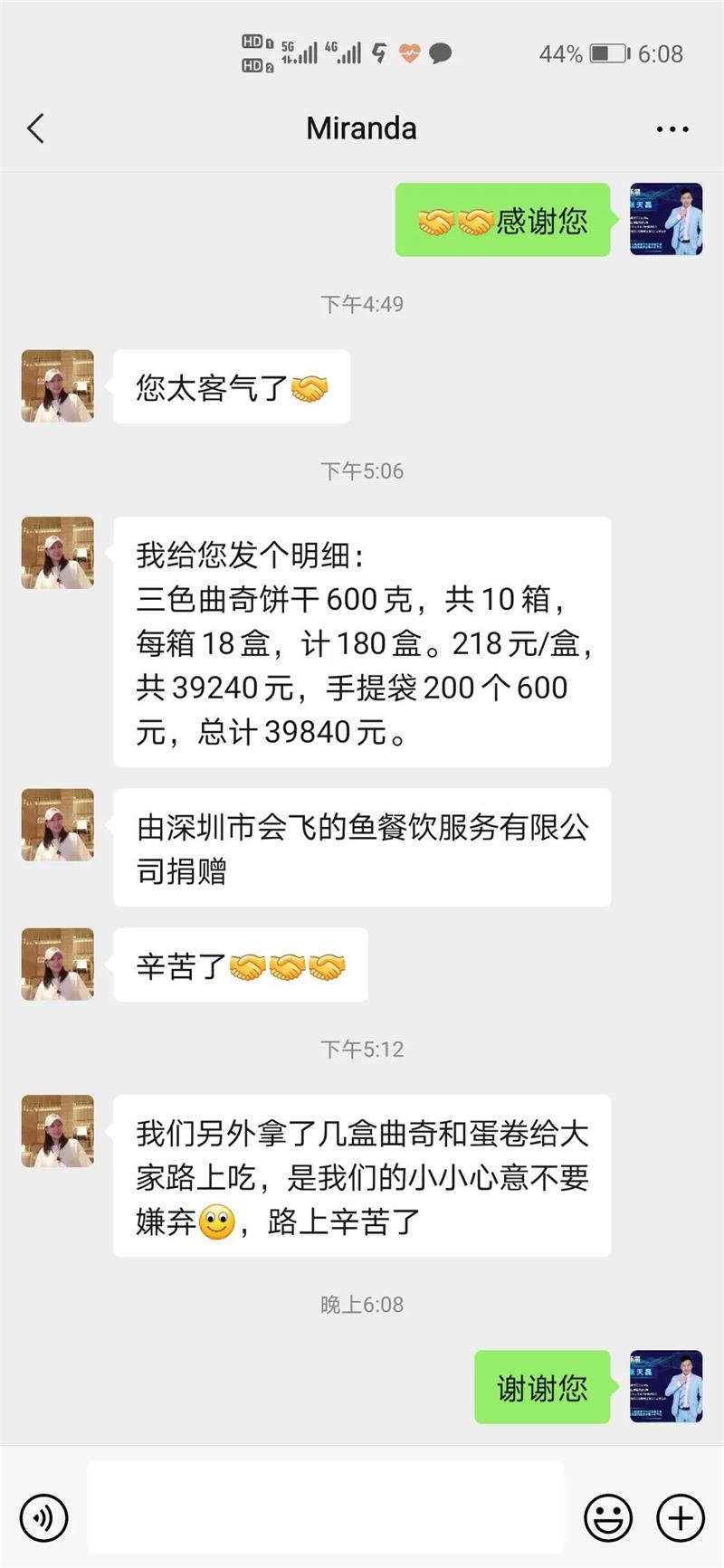Image resolution: width=724 pixels, height=1568 pixels.
Task: Switch to voice message input
Action: click(43, 1516)
